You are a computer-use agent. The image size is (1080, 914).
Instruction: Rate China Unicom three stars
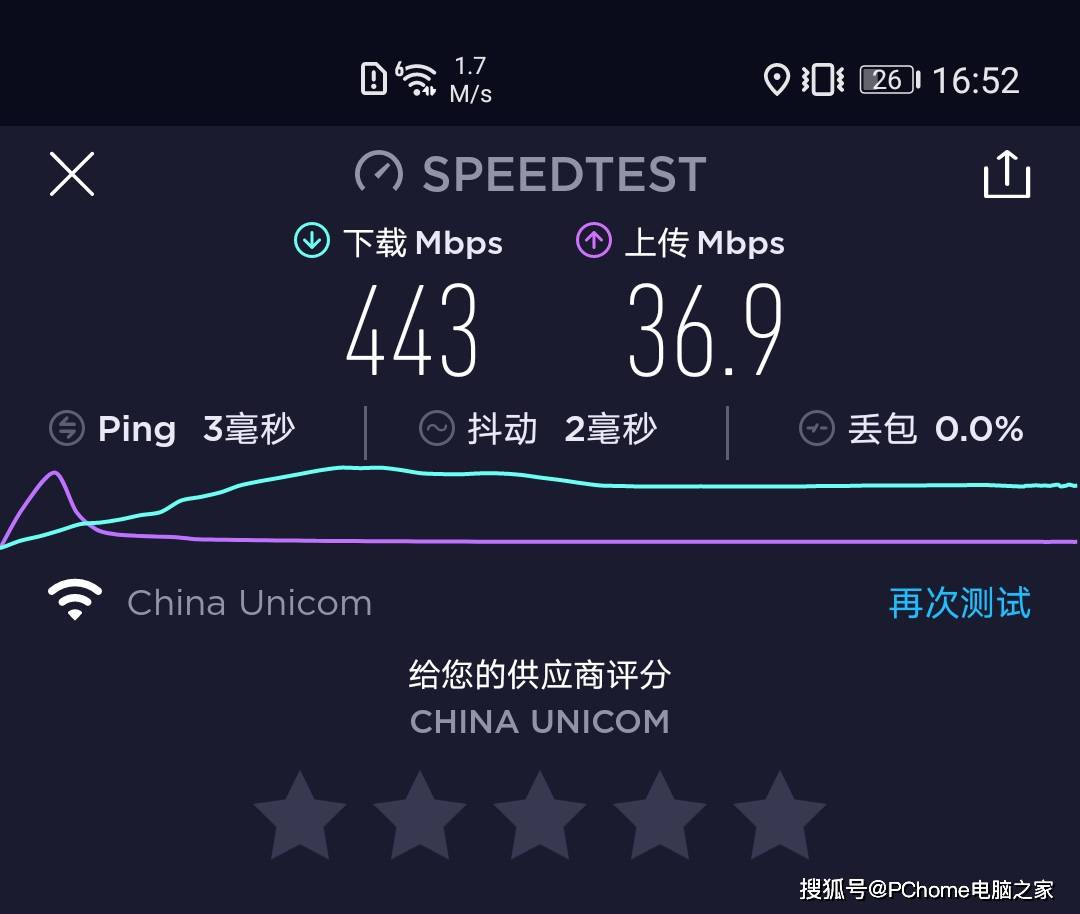tap(540, 816)
